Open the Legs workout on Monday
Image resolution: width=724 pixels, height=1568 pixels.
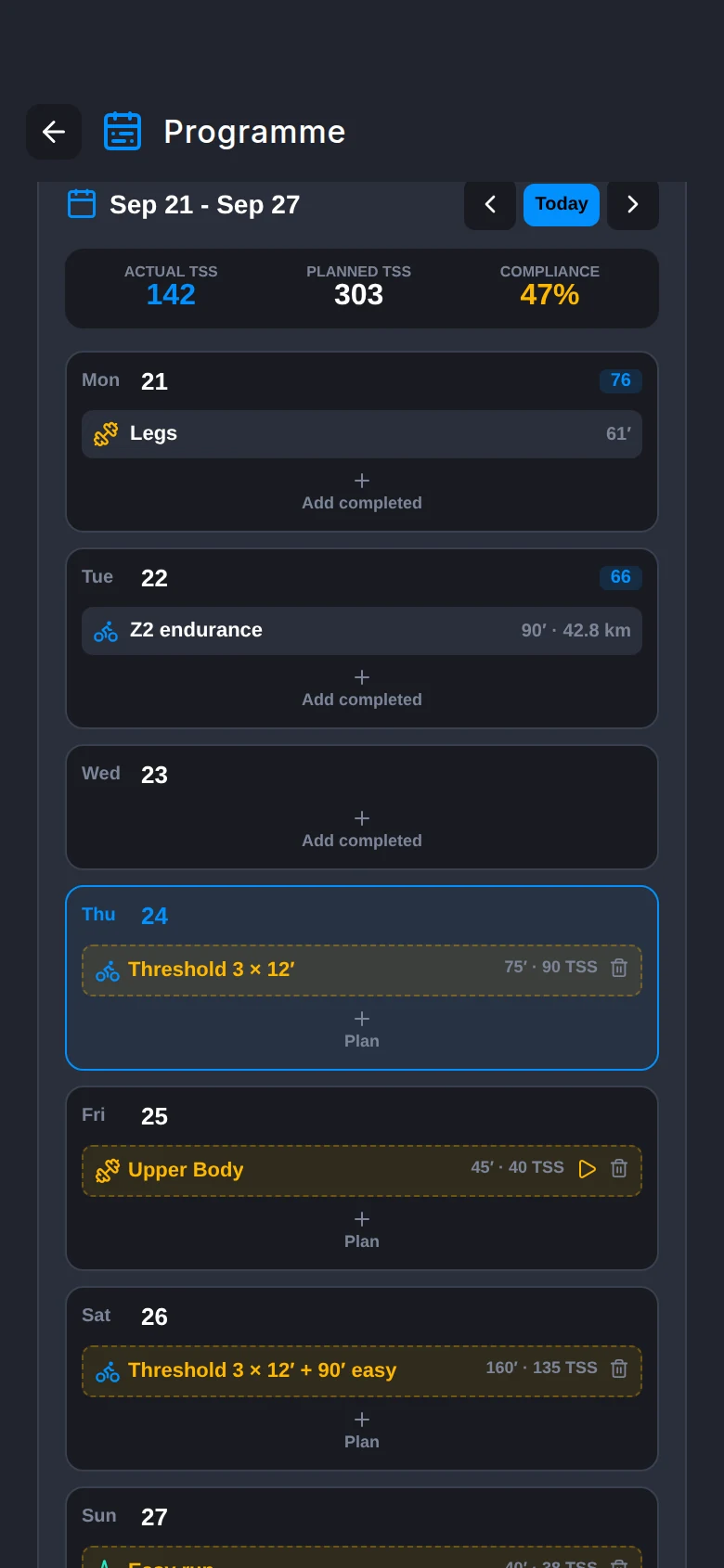tap(362, 434)
